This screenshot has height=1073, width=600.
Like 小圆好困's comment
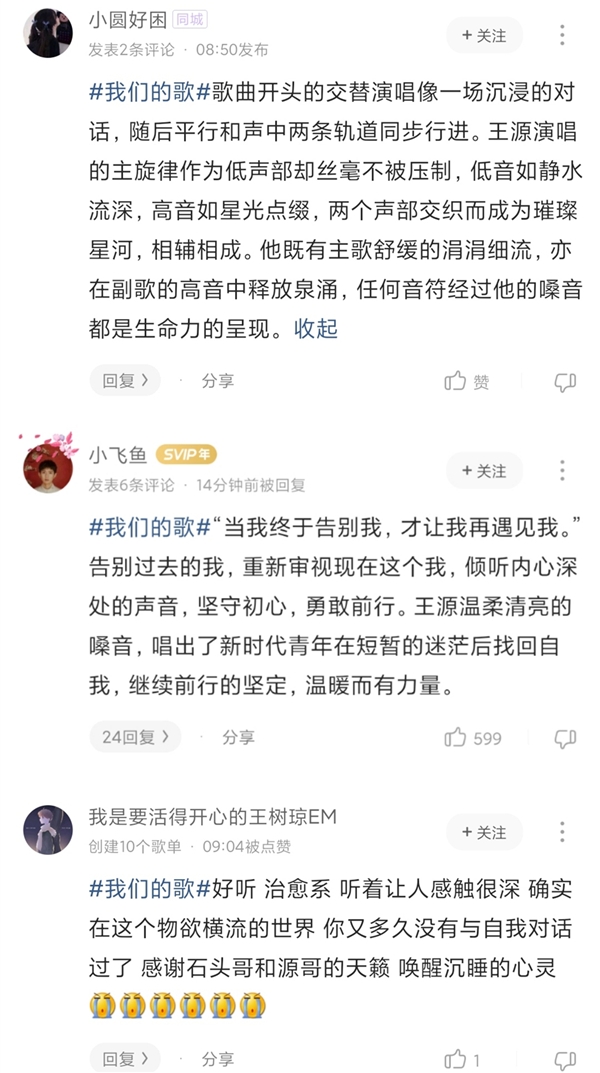[x=466, y=381]
